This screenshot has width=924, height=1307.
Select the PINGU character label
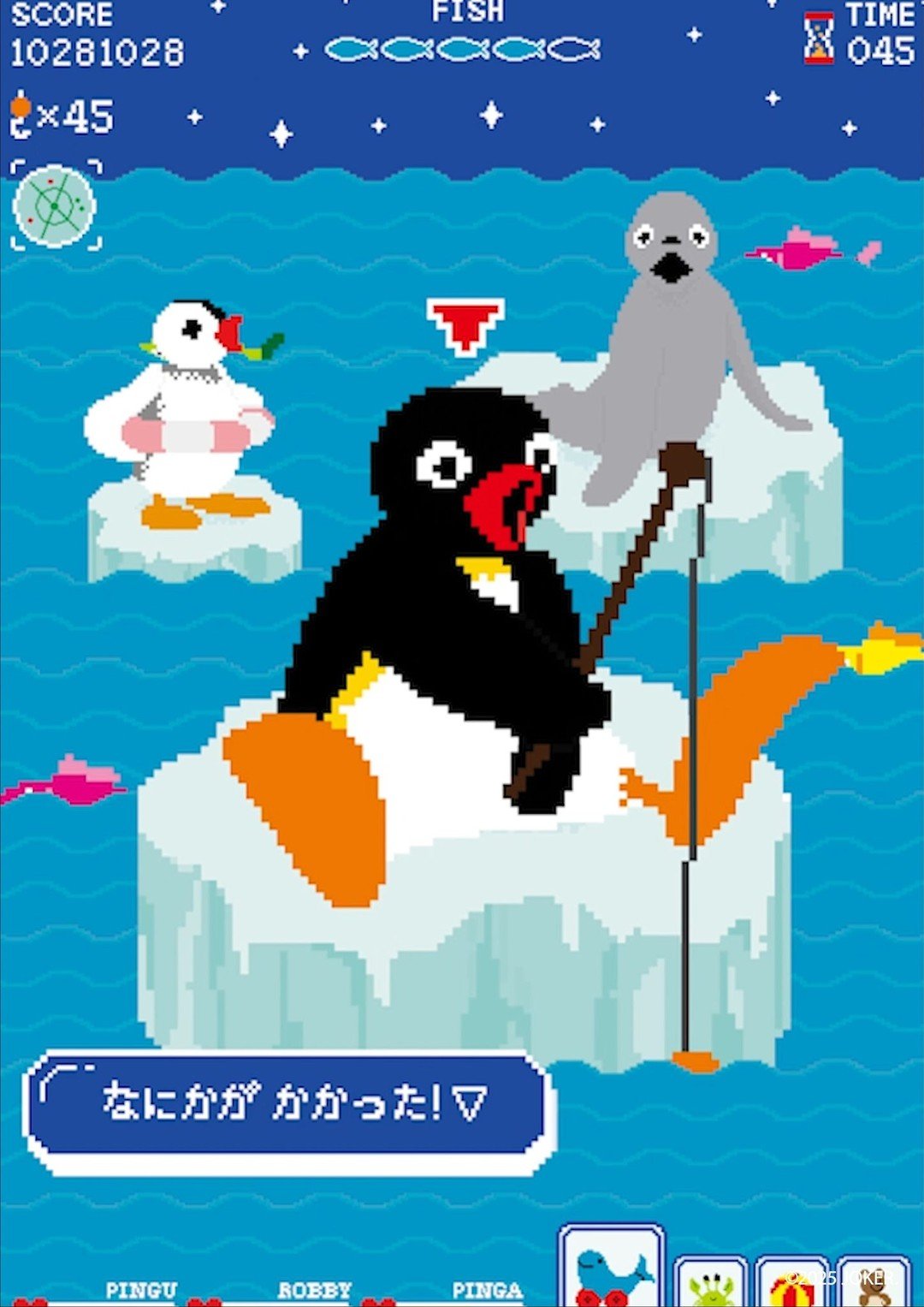point(141,1287)
